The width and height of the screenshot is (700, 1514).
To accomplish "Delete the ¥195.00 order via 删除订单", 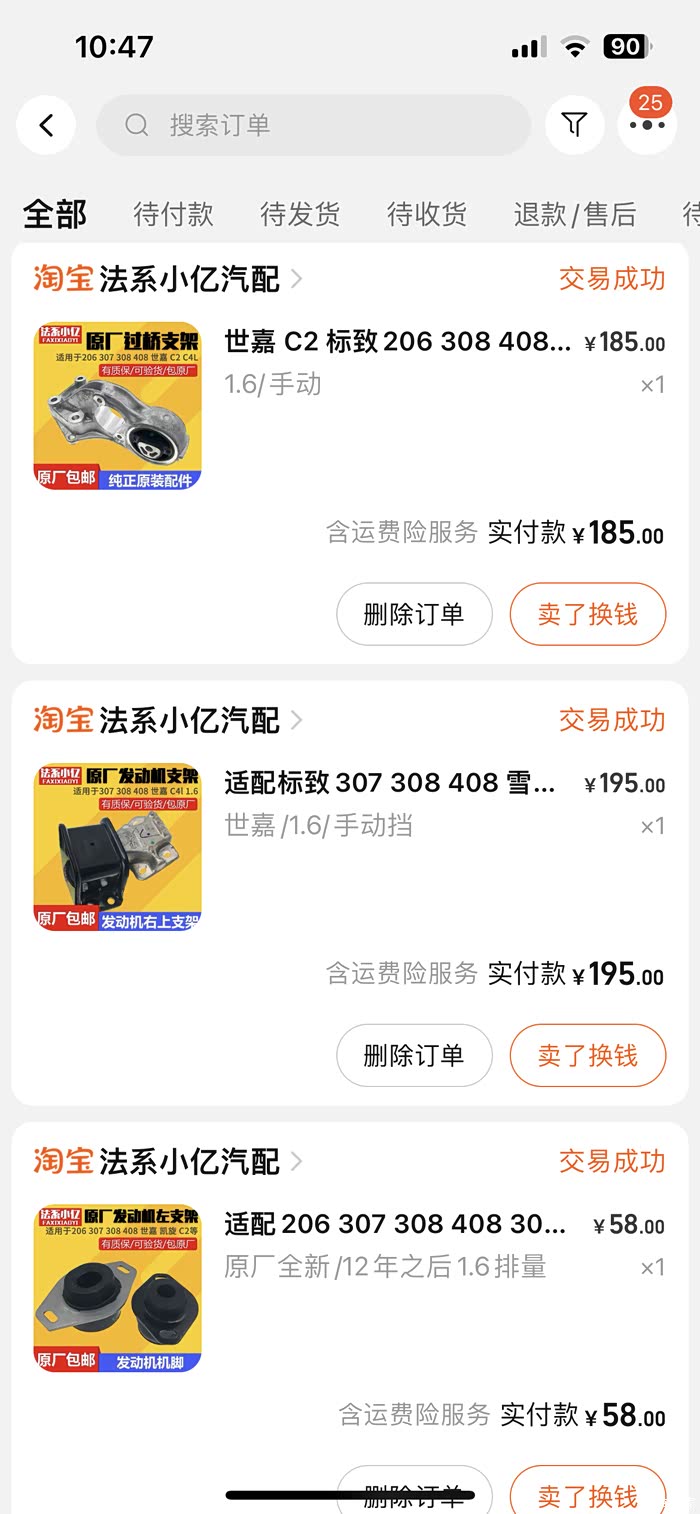I will click(x=414, y=1055).
